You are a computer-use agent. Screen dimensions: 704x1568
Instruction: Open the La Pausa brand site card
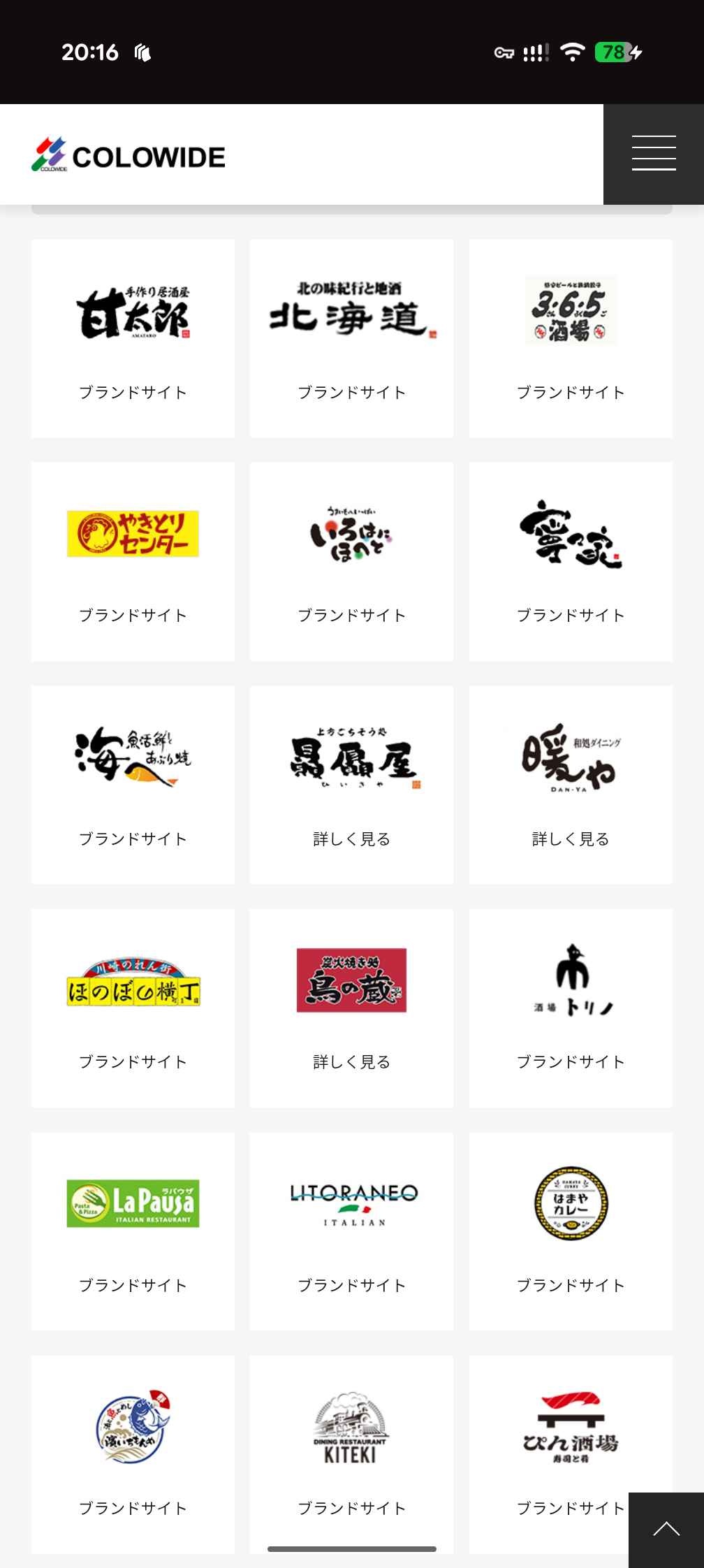pos(133,1231)
